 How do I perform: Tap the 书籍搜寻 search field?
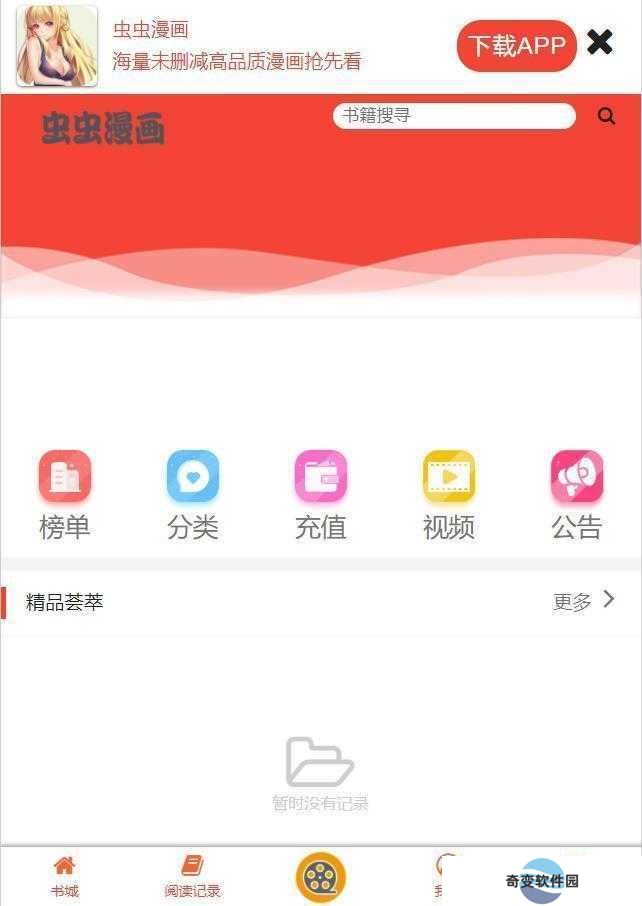[453, 116]
